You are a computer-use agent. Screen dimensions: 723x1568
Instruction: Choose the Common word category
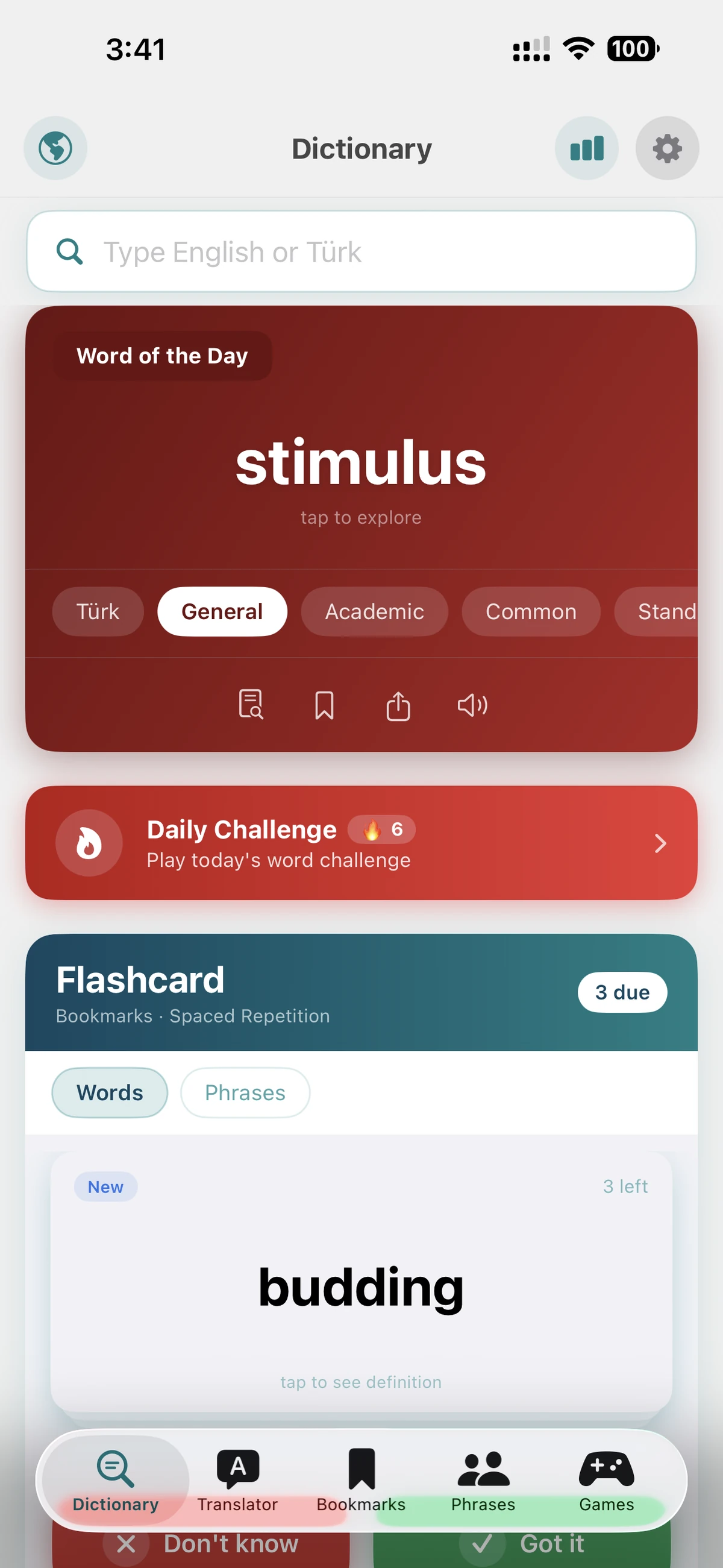click(531, 611)
